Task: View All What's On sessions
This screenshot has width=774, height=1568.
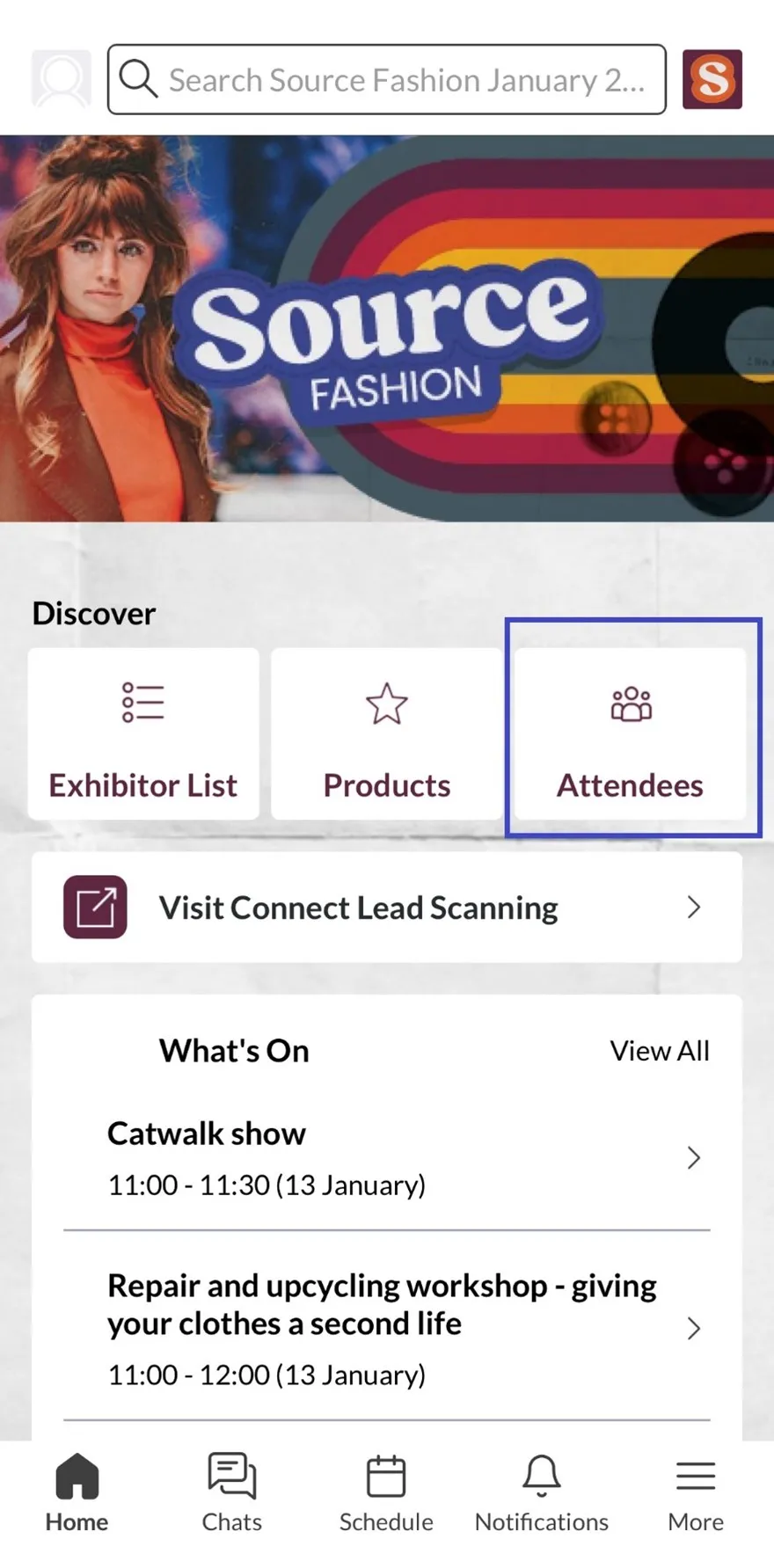Action: [x=659, y=1051]
